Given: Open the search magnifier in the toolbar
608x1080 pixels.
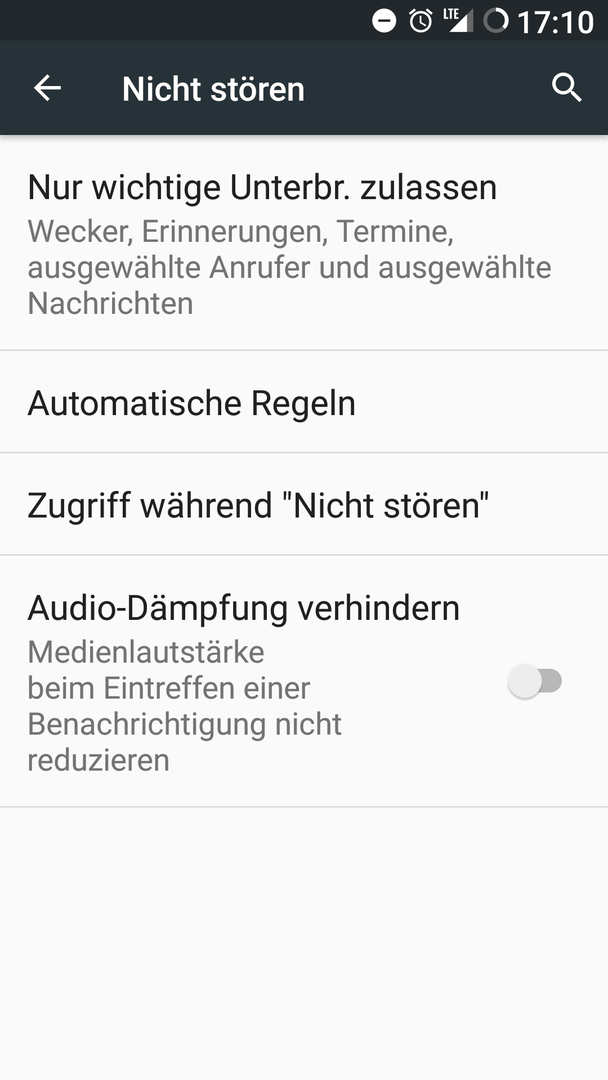Looking at the screenshot, I should click(567, 88).
